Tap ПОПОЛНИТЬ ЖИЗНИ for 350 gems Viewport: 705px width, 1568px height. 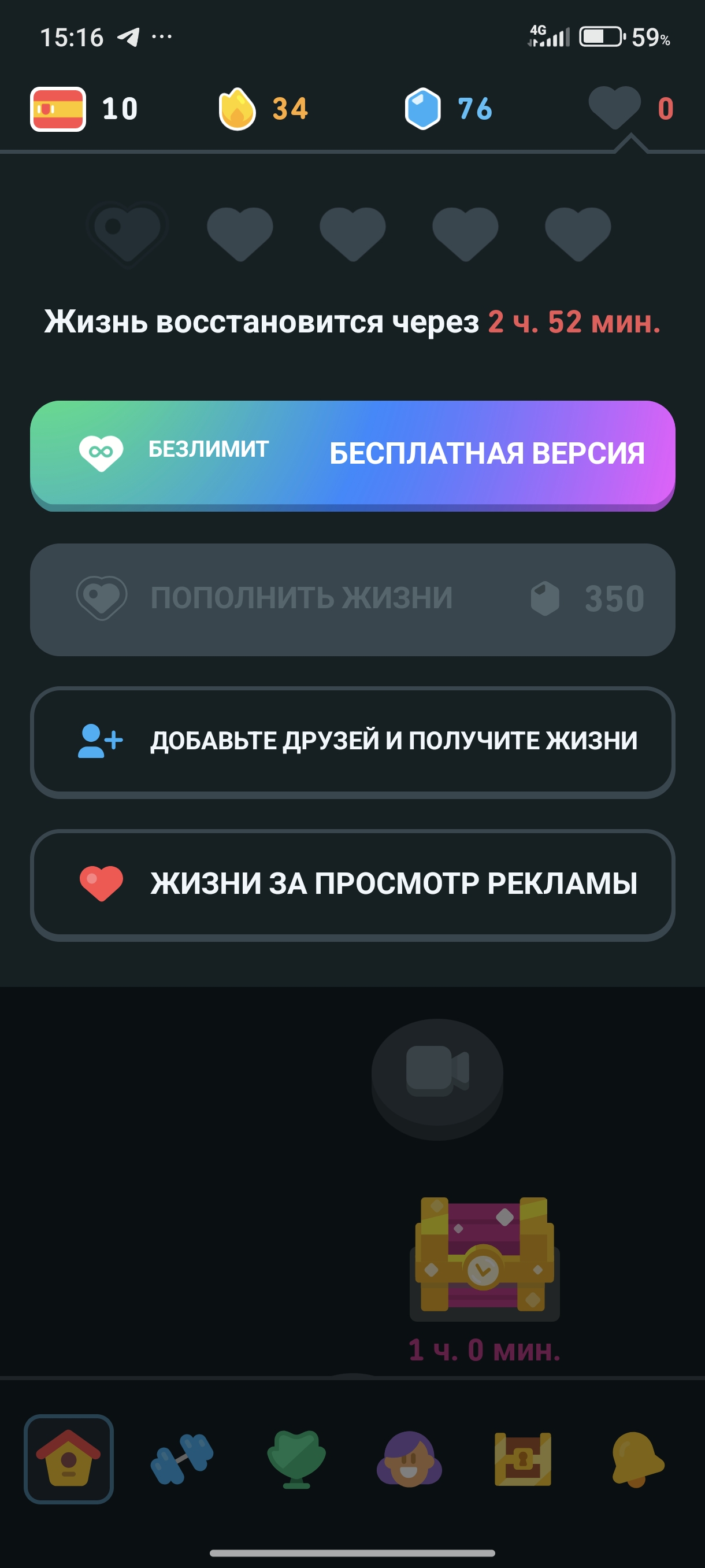(352, 599)
